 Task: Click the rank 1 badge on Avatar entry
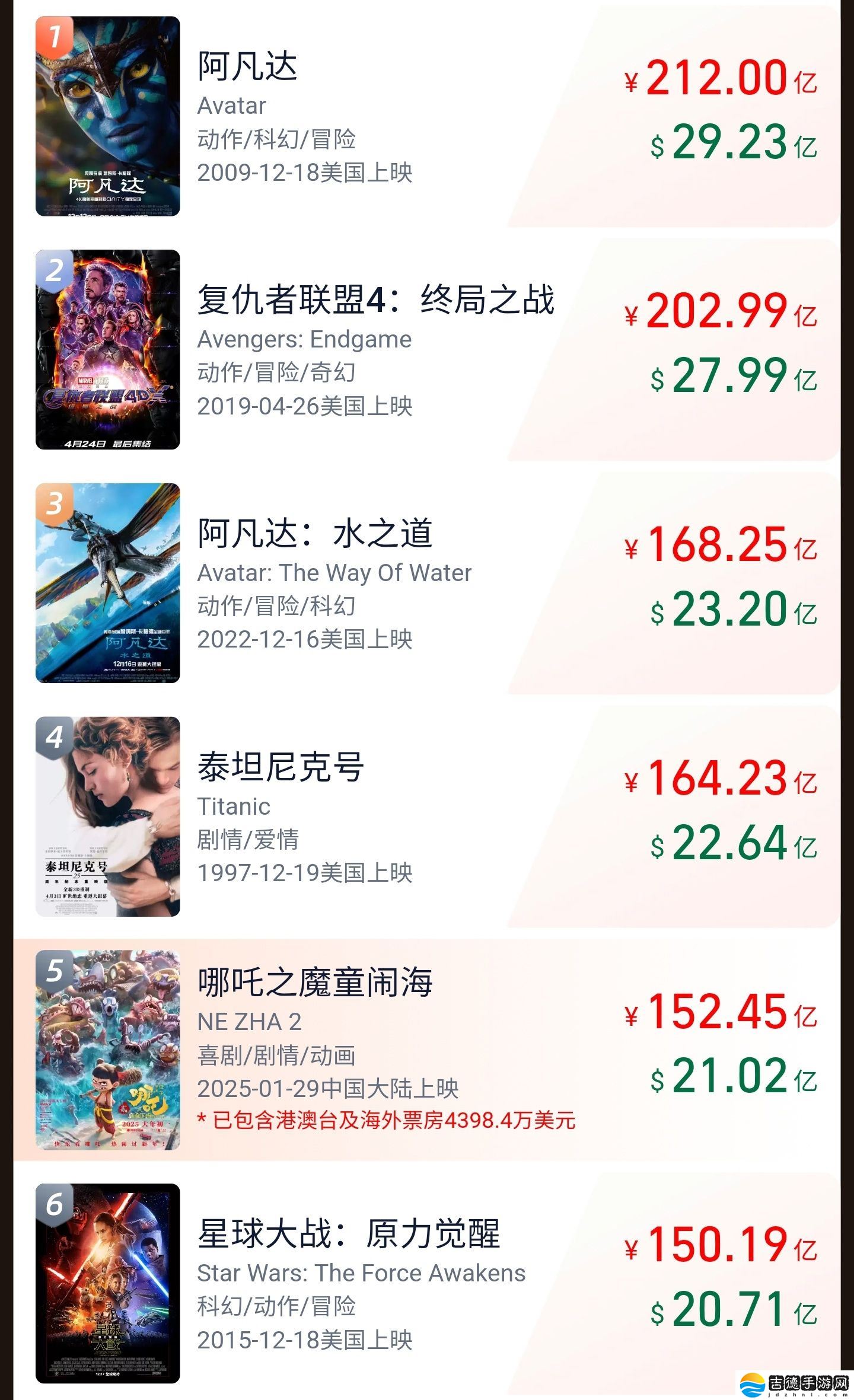55,34
